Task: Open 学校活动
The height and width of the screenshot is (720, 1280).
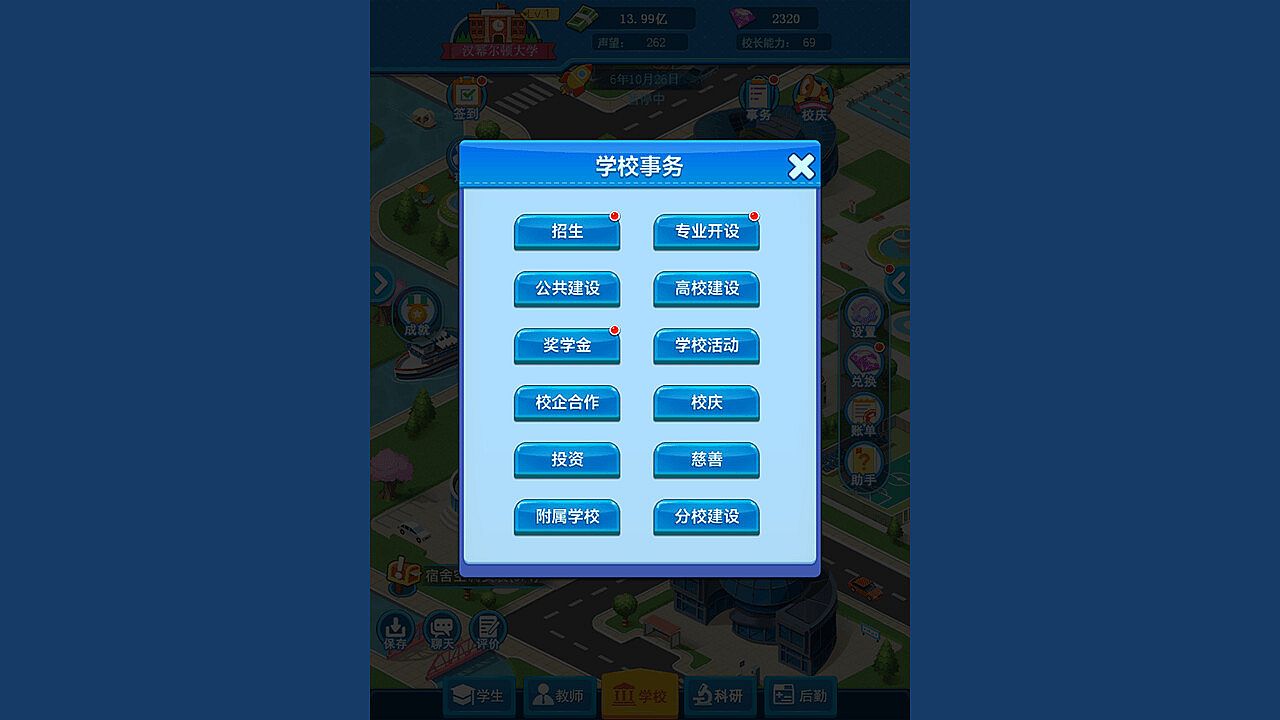Action: [706, 345]
